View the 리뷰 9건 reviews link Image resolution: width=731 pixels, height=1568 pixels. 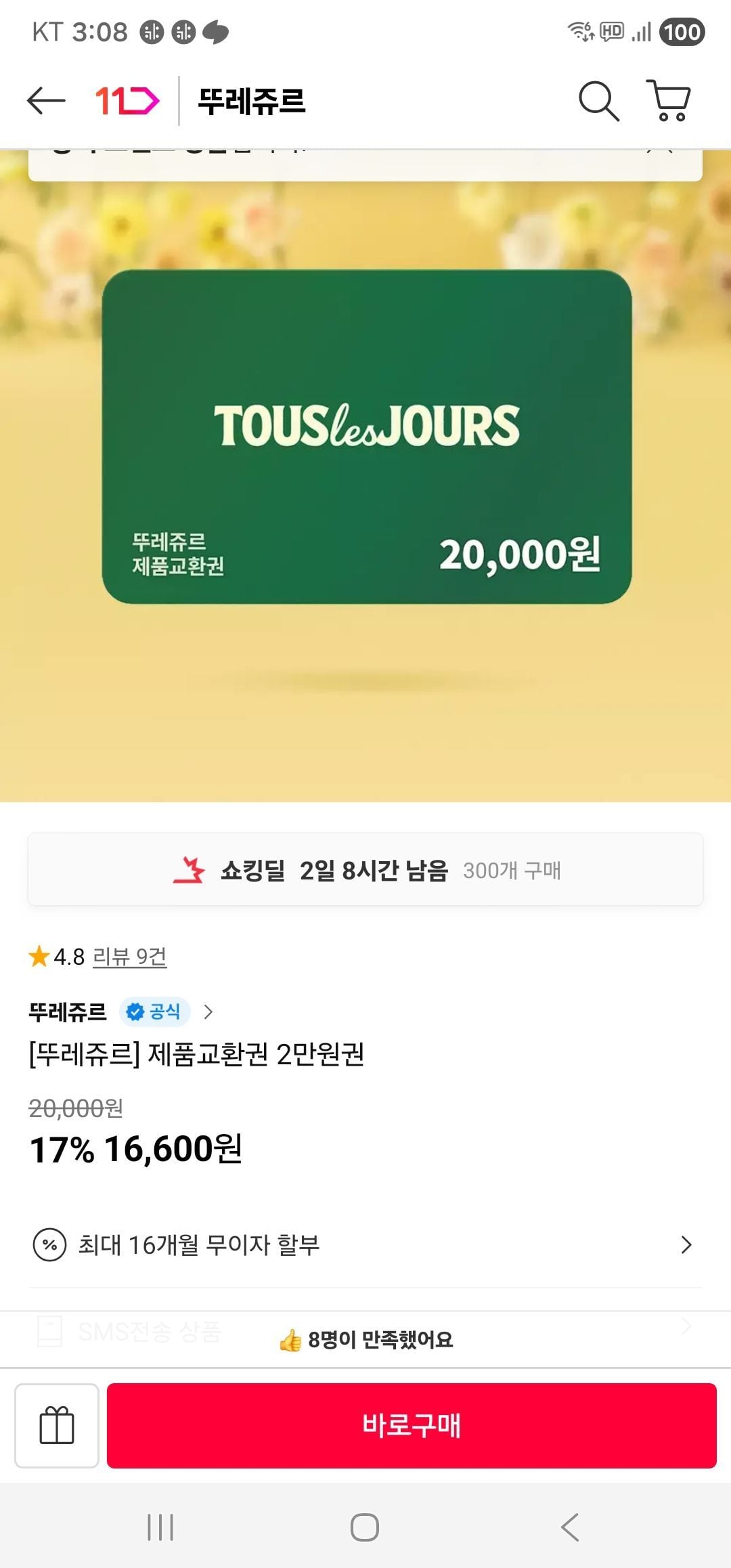point(129,957)
